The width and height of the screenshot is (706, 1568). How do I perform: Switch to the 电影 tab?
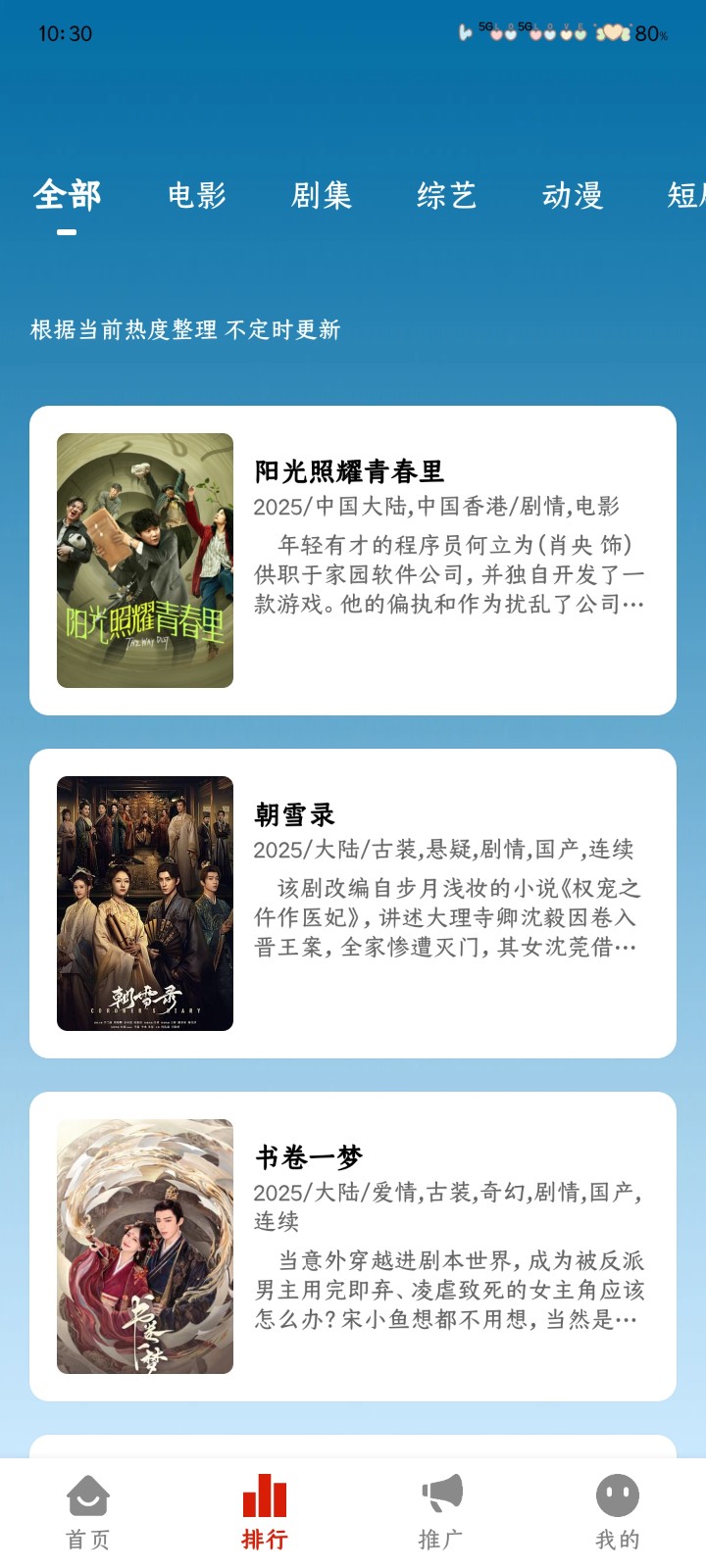point(197,196)
